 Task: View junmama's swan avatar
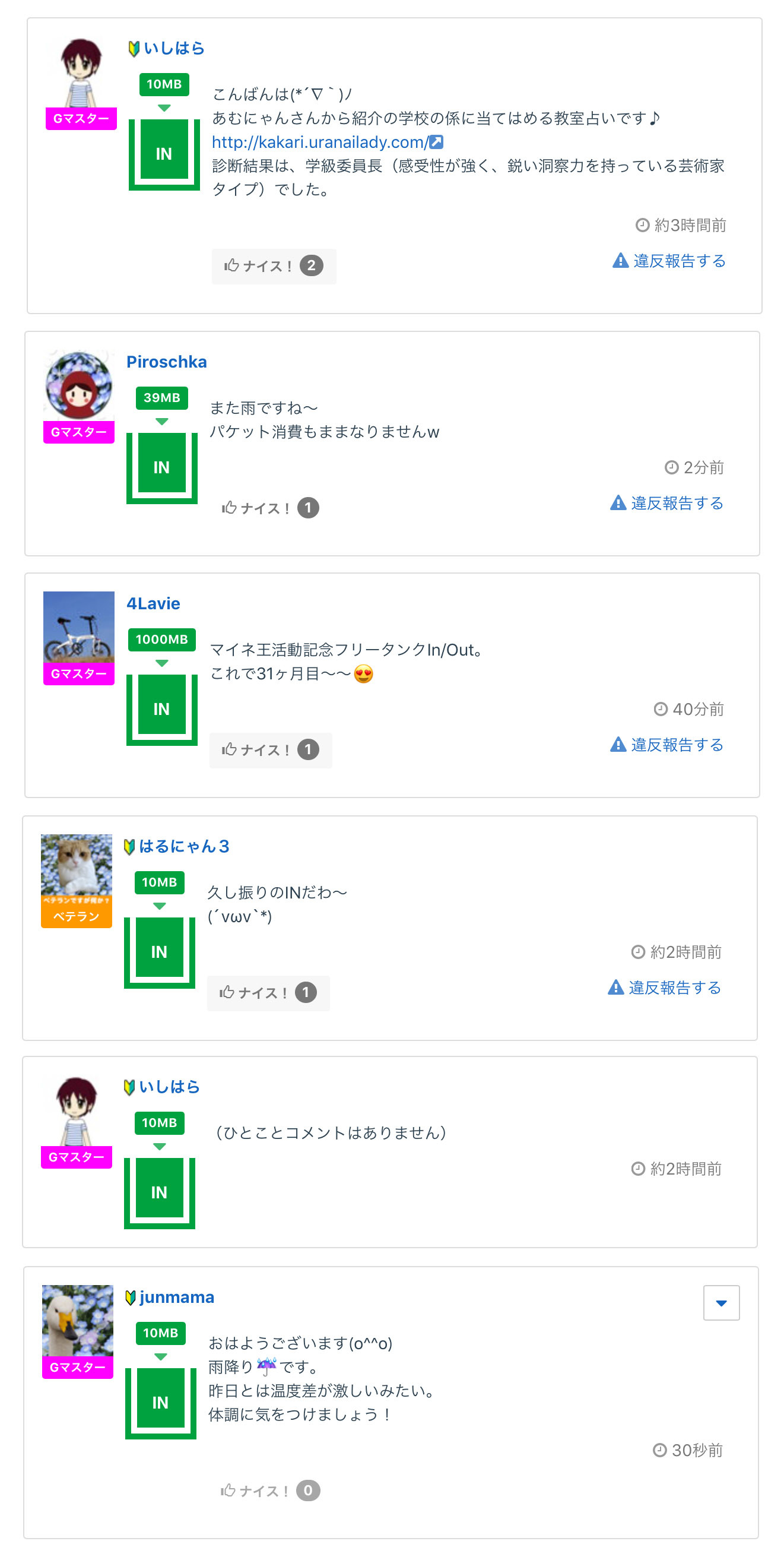click(x=78, y=1320)
